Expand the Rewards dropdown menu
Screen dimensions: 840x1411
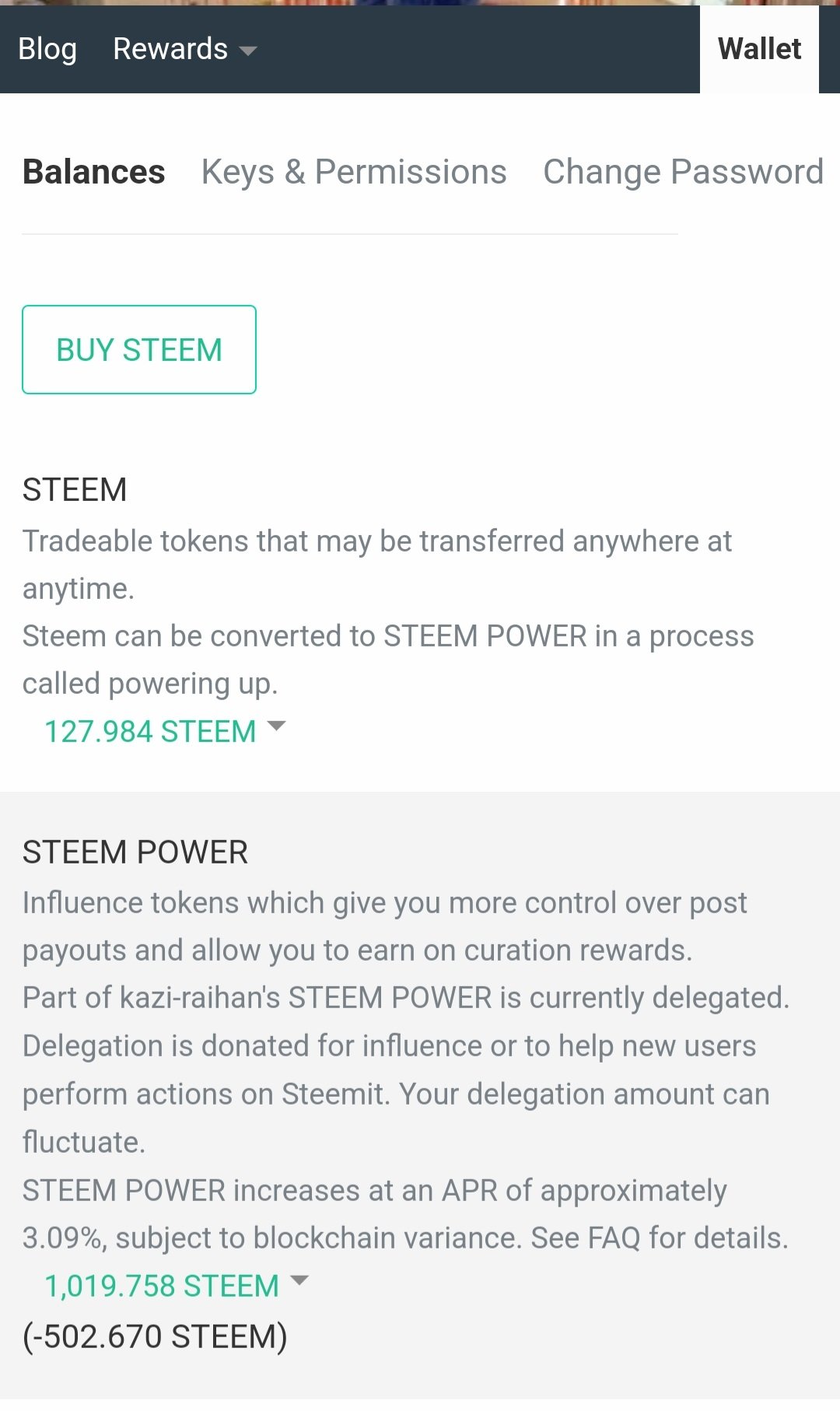click(x=184, y=49)
